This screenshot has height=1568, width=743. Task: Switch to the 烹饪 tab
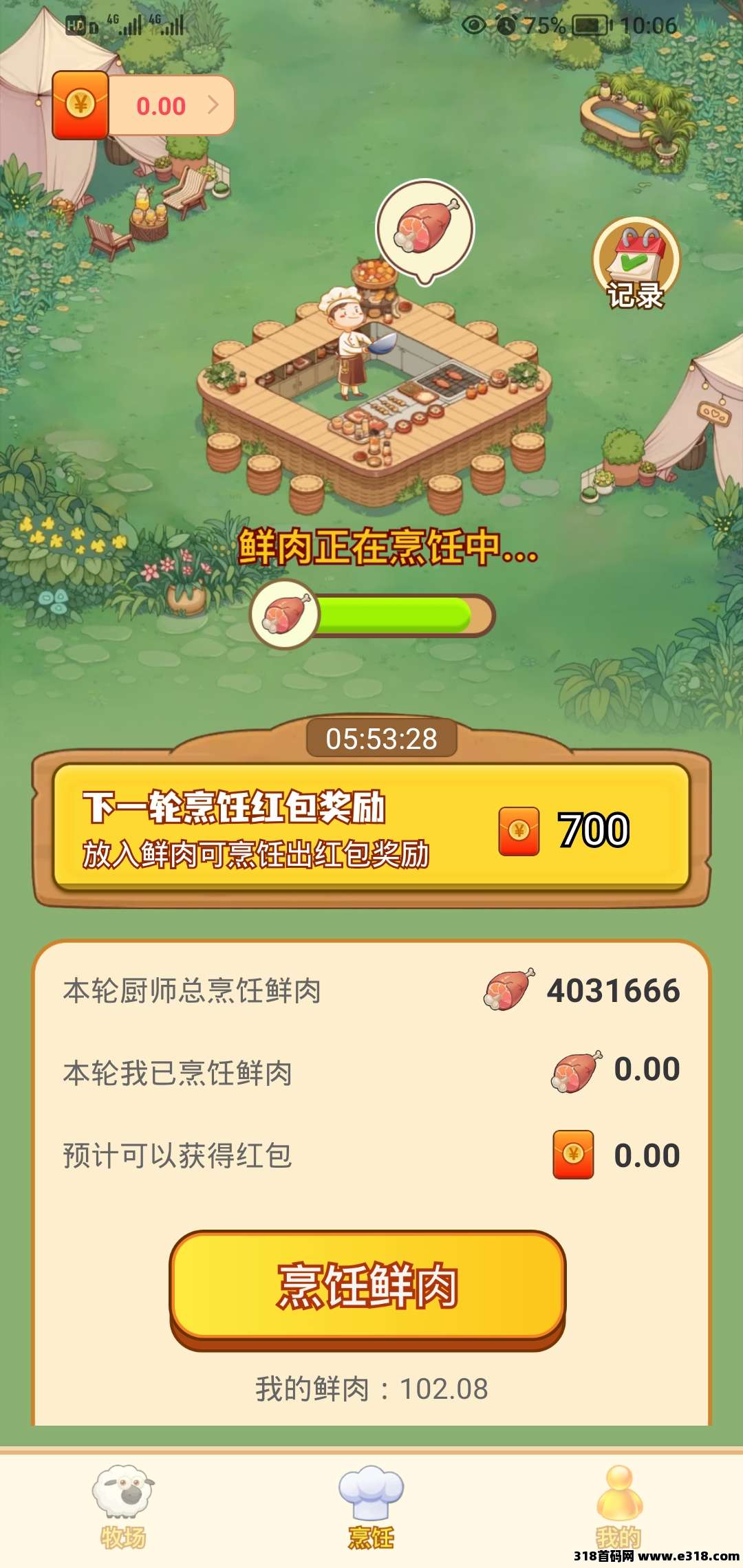coord(371,1507)
